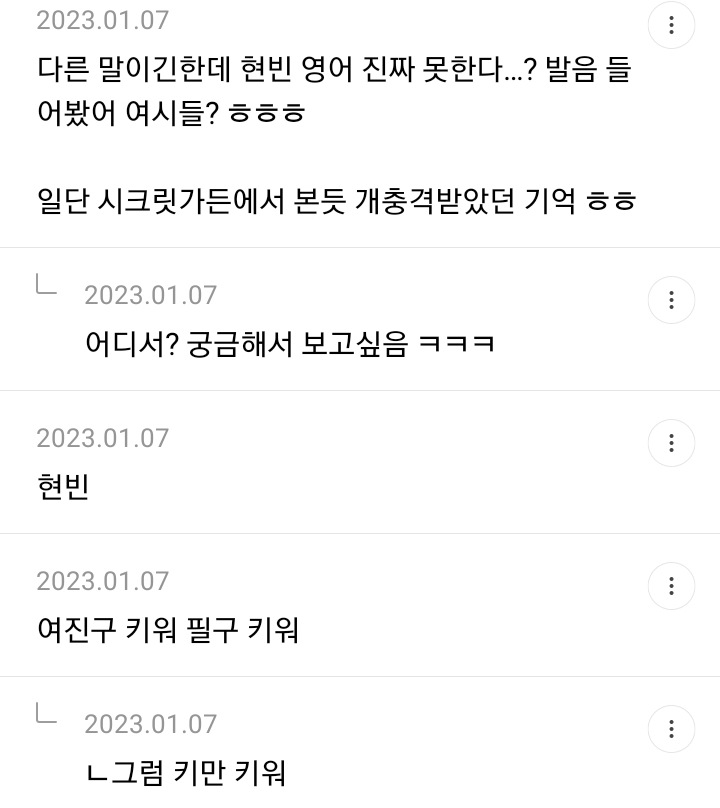The height and width of the screenshot is (808, 720).
Task: Tap the three-dot menu on the '현빈' comment
Action: 671,443
